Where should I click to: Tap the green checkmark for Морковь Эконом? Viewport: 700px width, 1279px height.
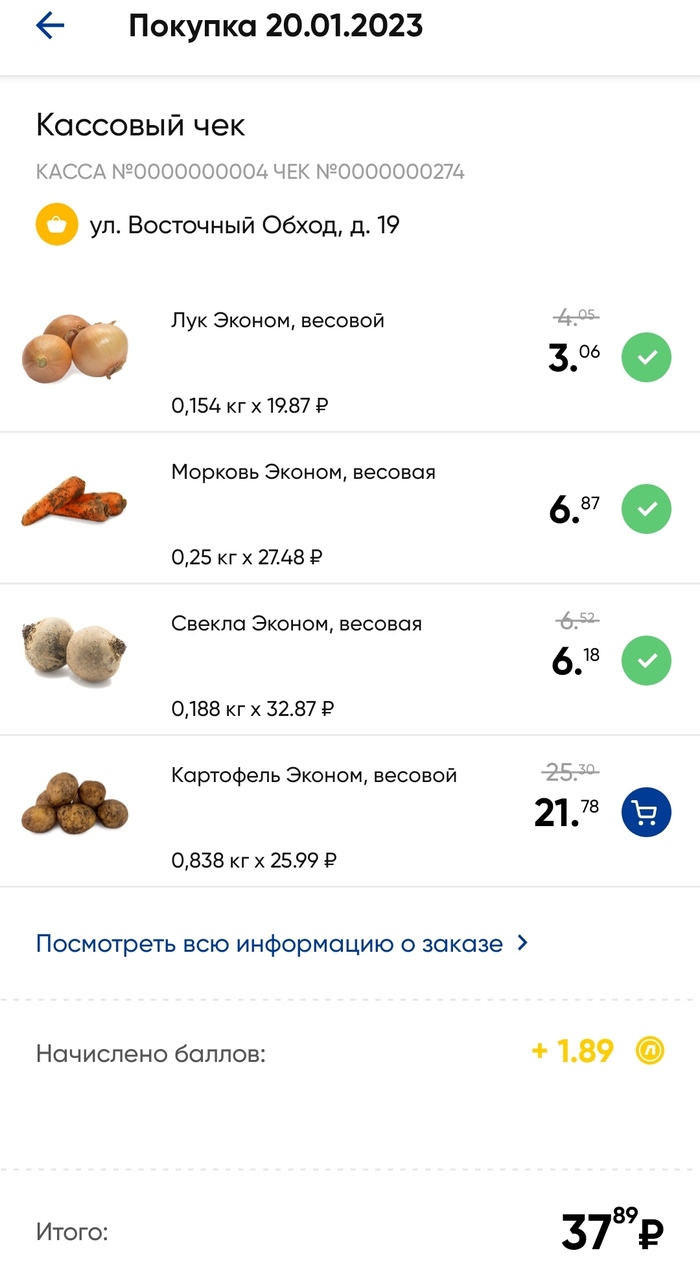click(646, 509)
